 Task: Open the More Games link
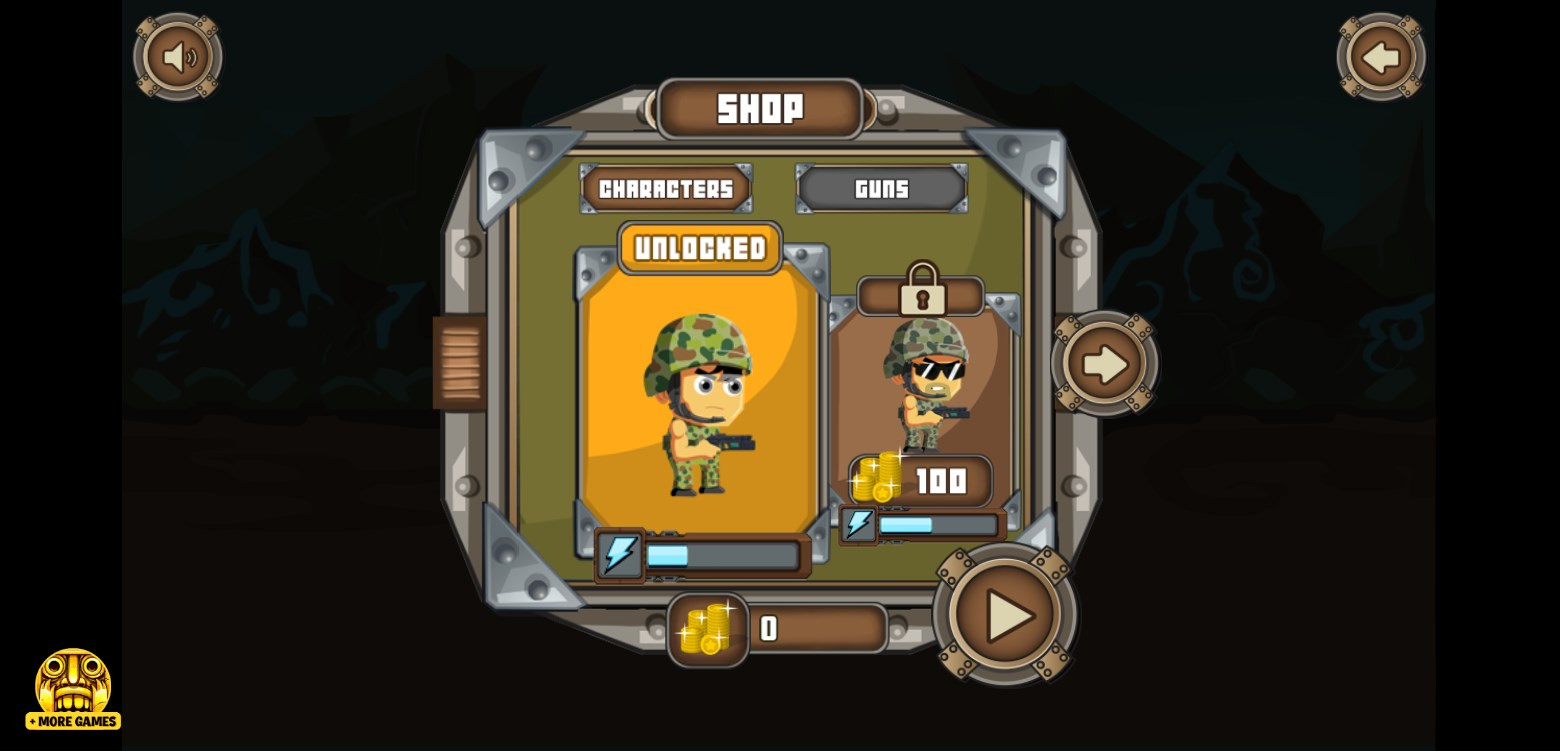pos(73,691)
